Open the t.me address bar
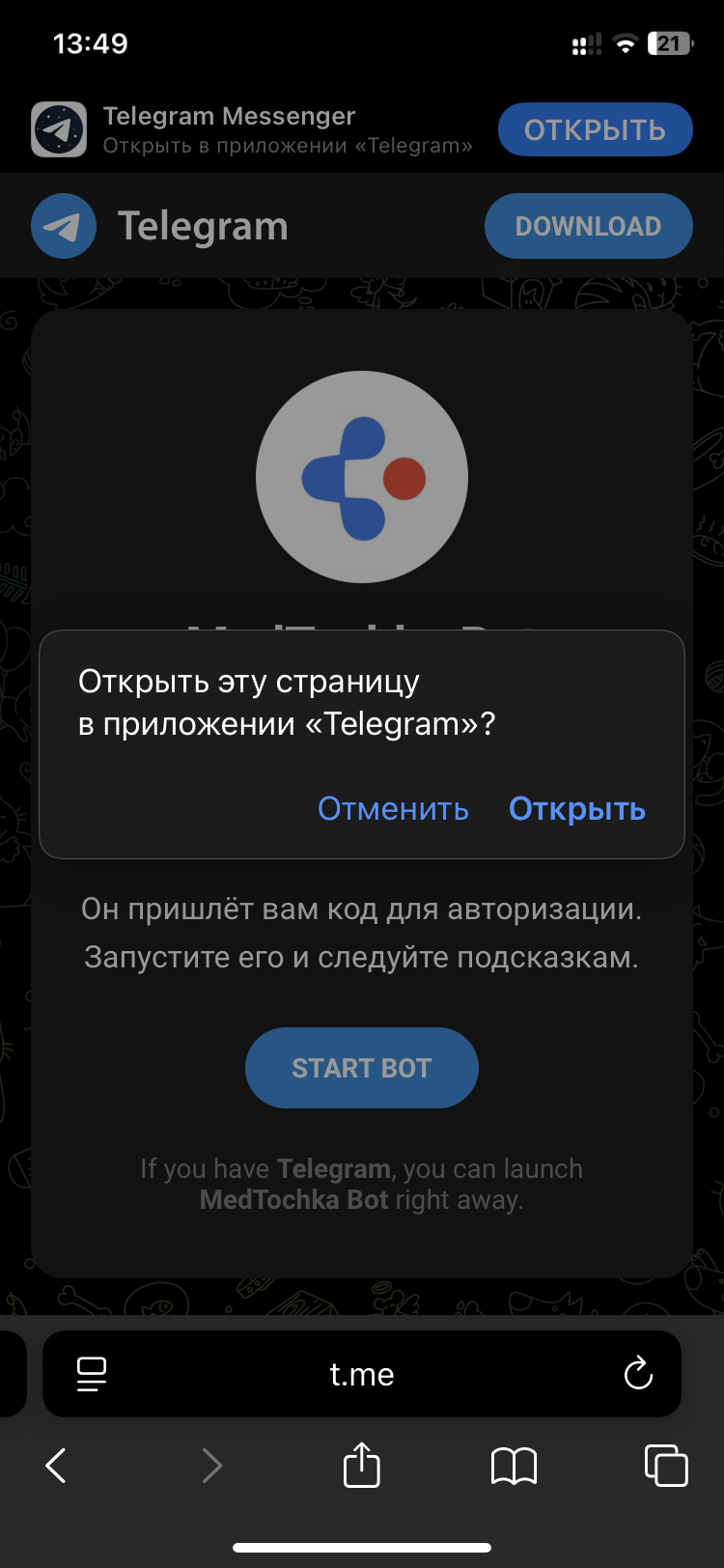Viewport: 724px width, 1568px height. point(362,1374)
